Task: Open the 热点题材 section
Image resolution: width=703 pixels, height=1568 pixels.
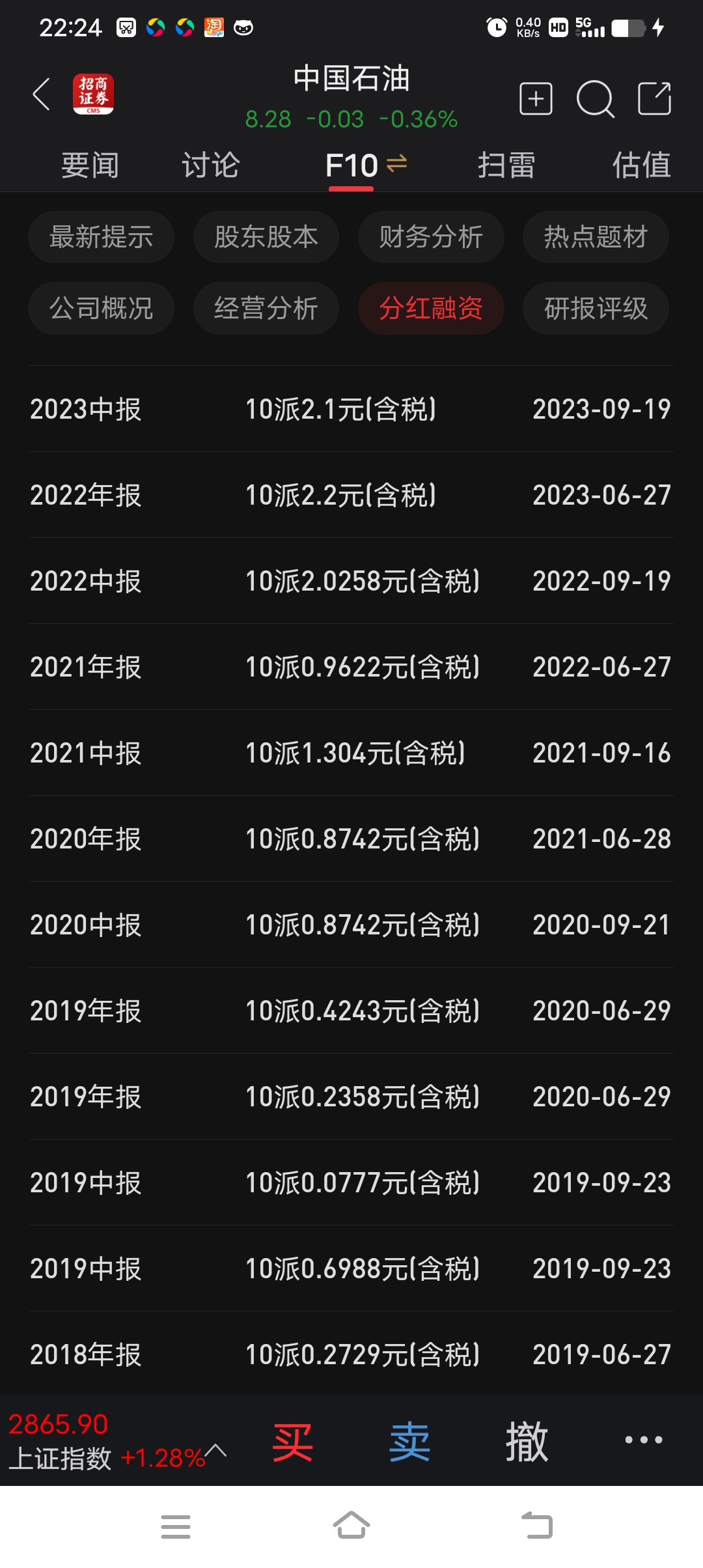Action: pos(596,237)
